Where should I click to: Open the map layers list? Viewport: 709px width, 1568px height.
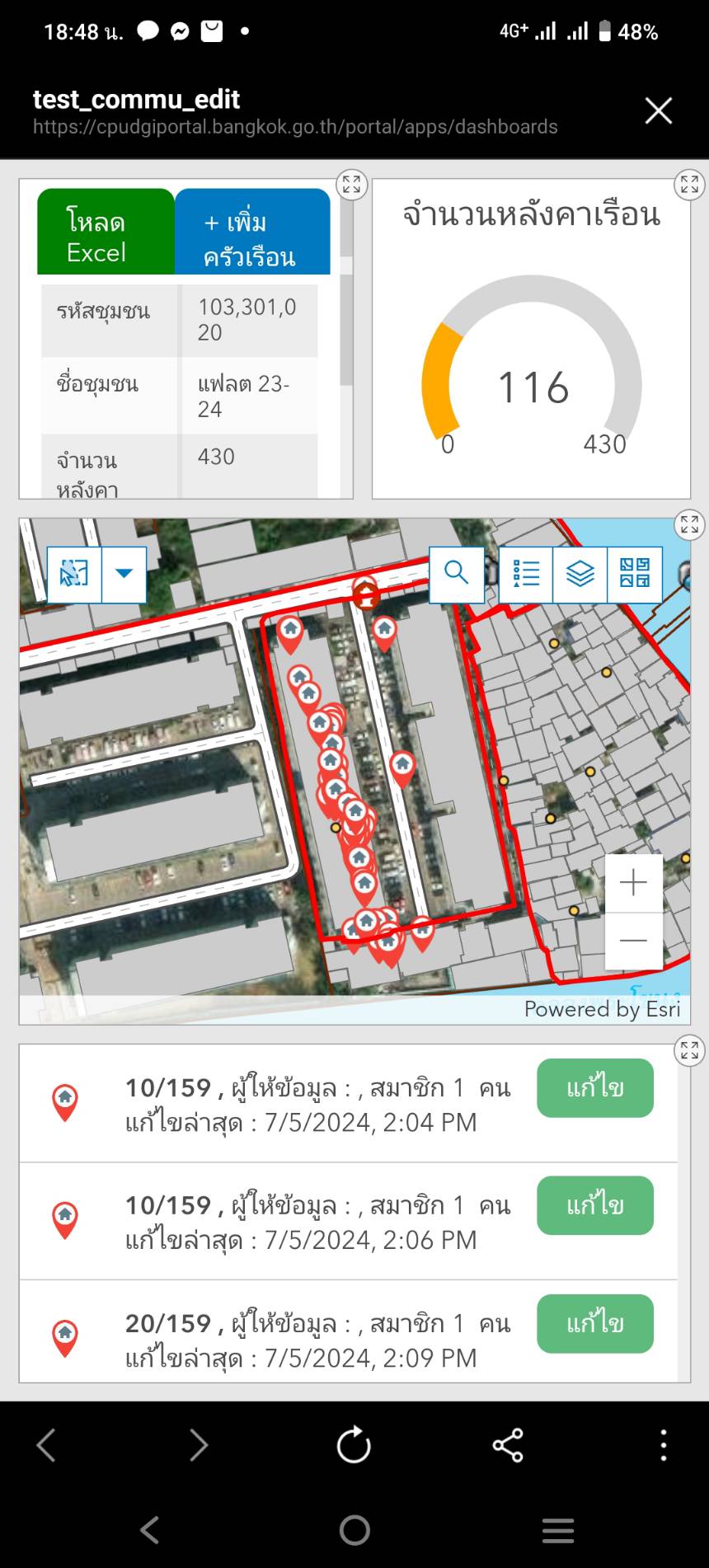[x=580, y=573]
